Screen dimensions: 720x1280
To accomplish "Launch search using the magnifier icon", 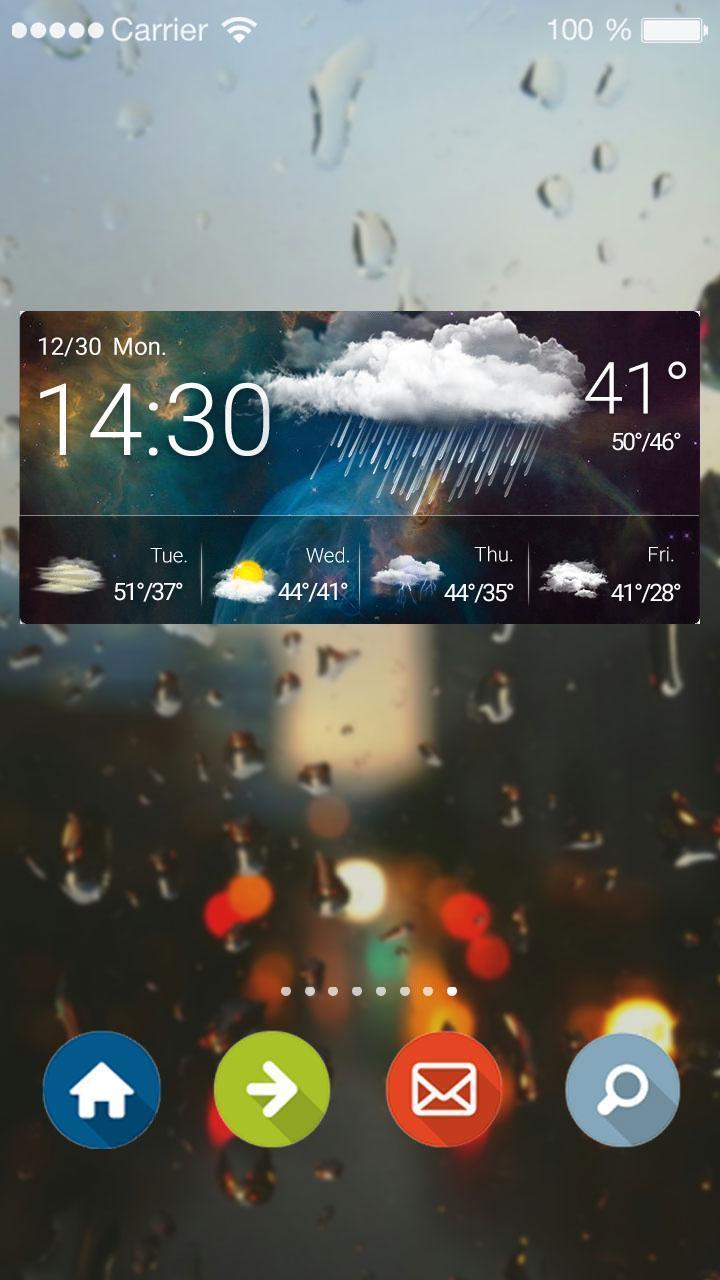I will point(621,1089).
